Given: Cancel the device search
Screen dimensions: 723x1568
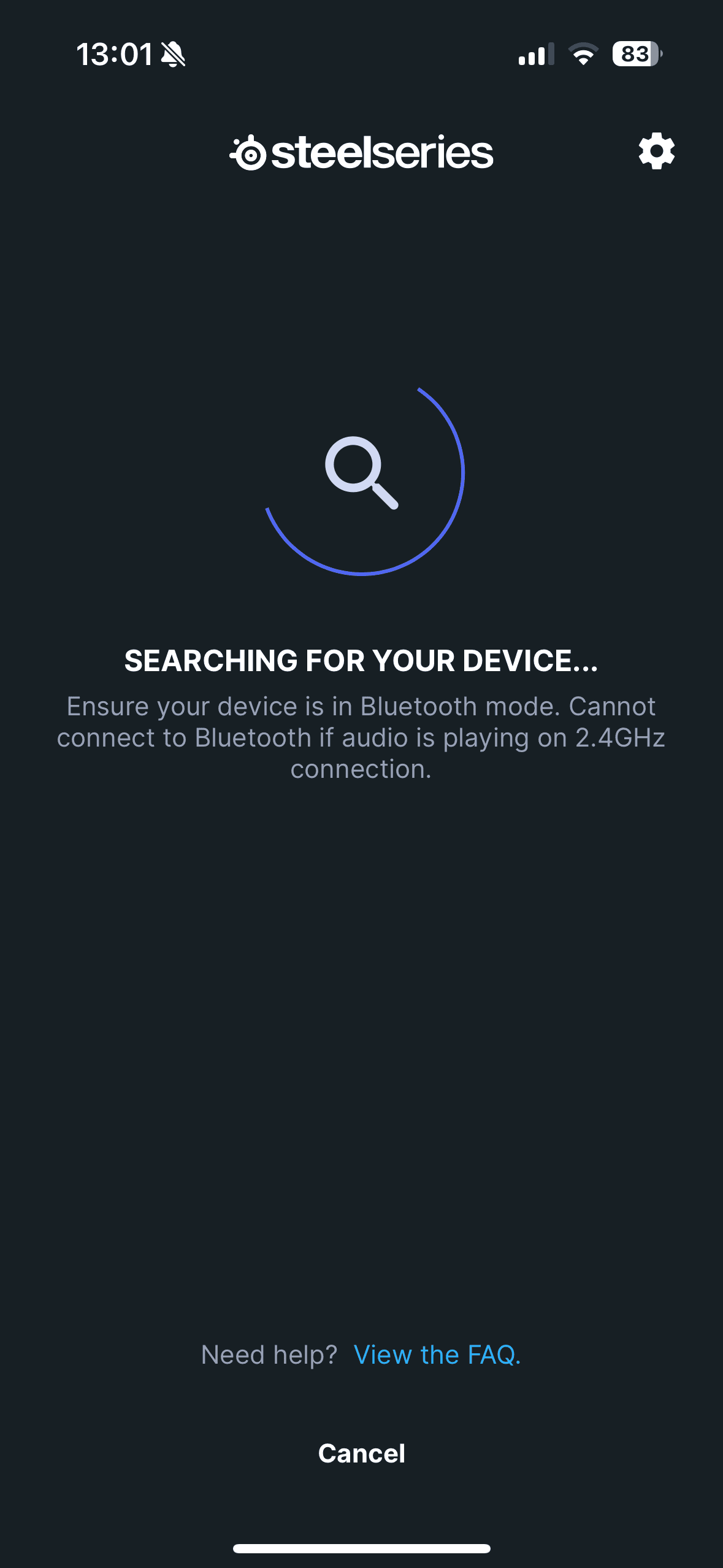Looking at the screenshot, I should (x=361, y=1453).
